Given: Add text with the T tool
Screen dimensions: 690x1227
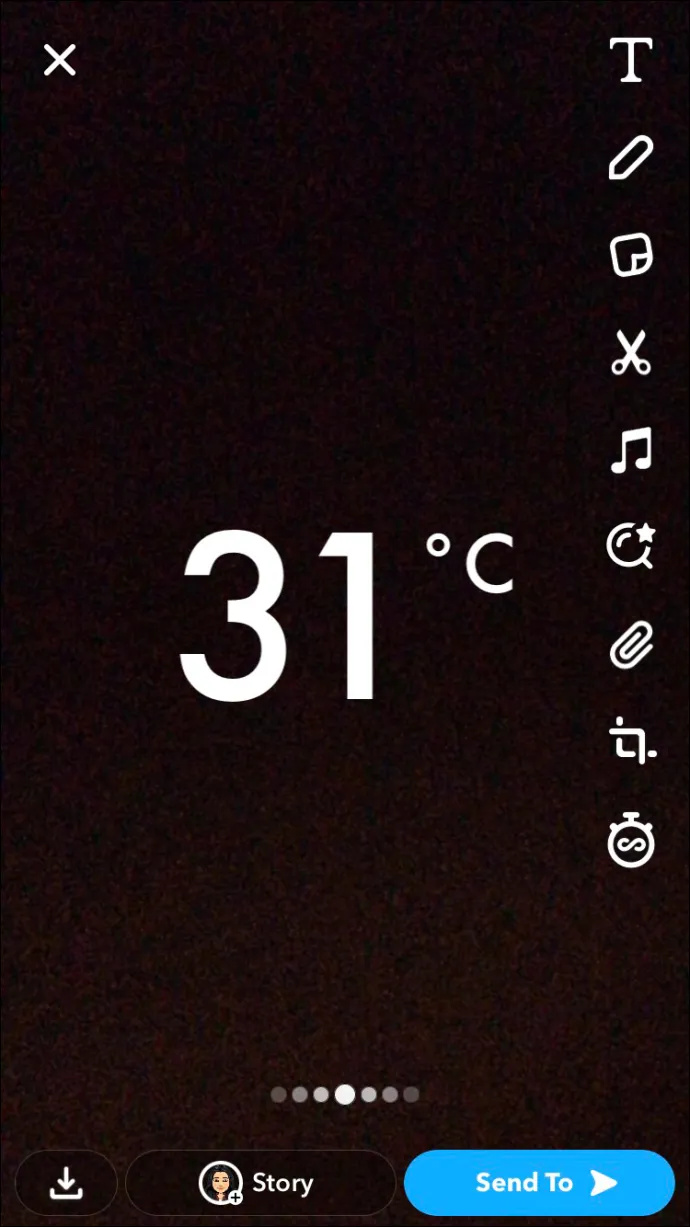Looking at the screenshot, I should [631, 60].
